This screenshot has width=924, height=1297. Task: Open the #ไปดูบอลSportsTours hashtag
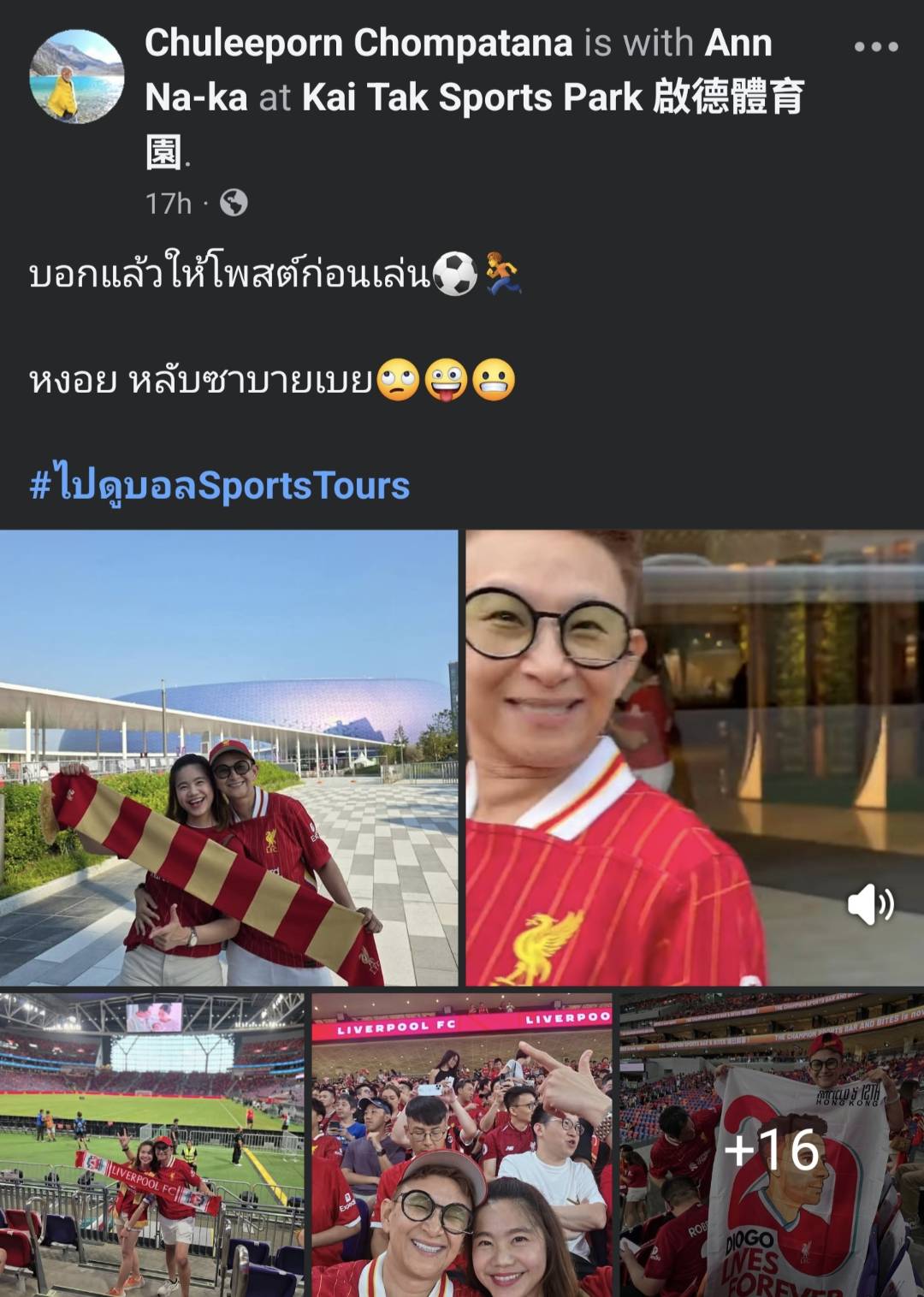[220, 484]
